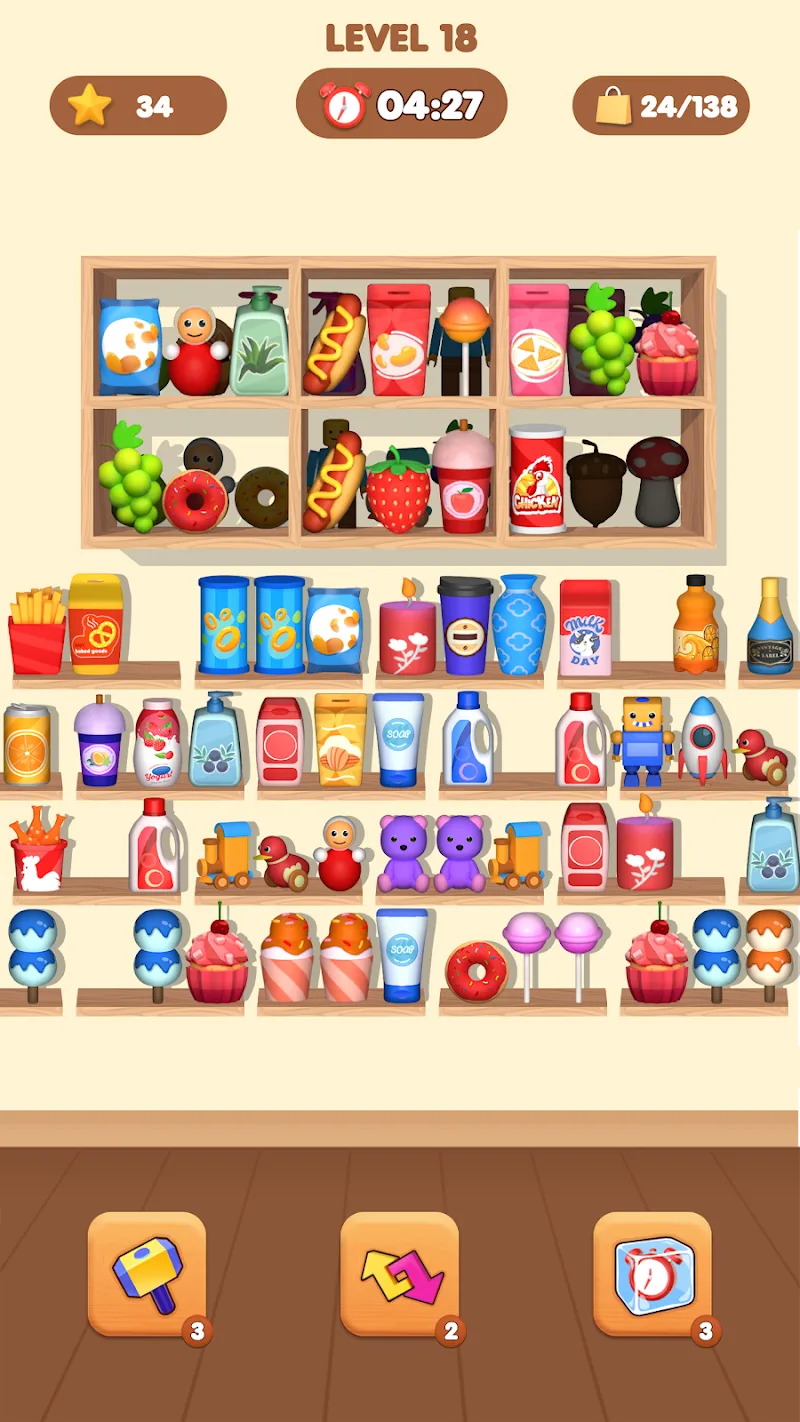Use the freeze-timer power-up

[x=652, y=1273]
